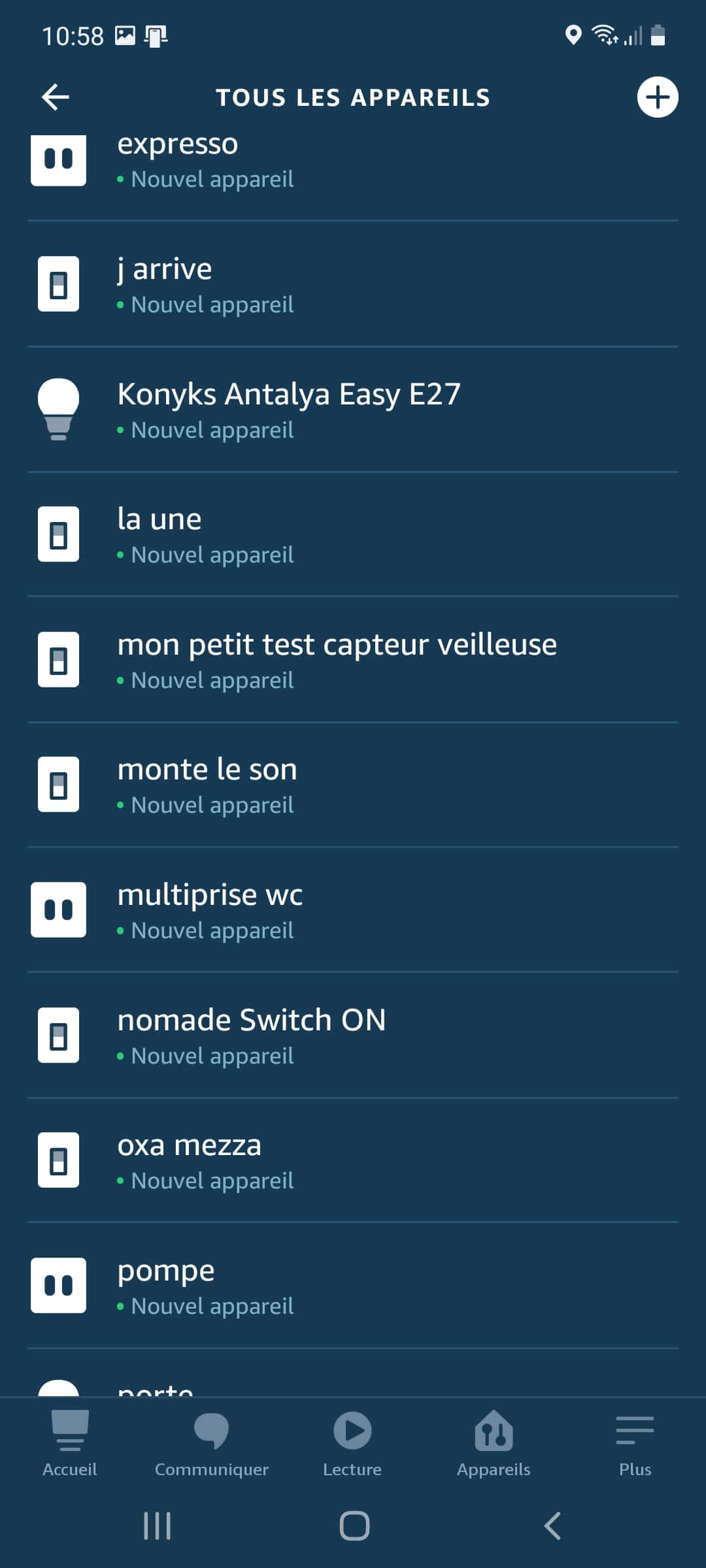Open the system recent apps view
The image size is (706, 1568).
click(x=157, y=1526)
